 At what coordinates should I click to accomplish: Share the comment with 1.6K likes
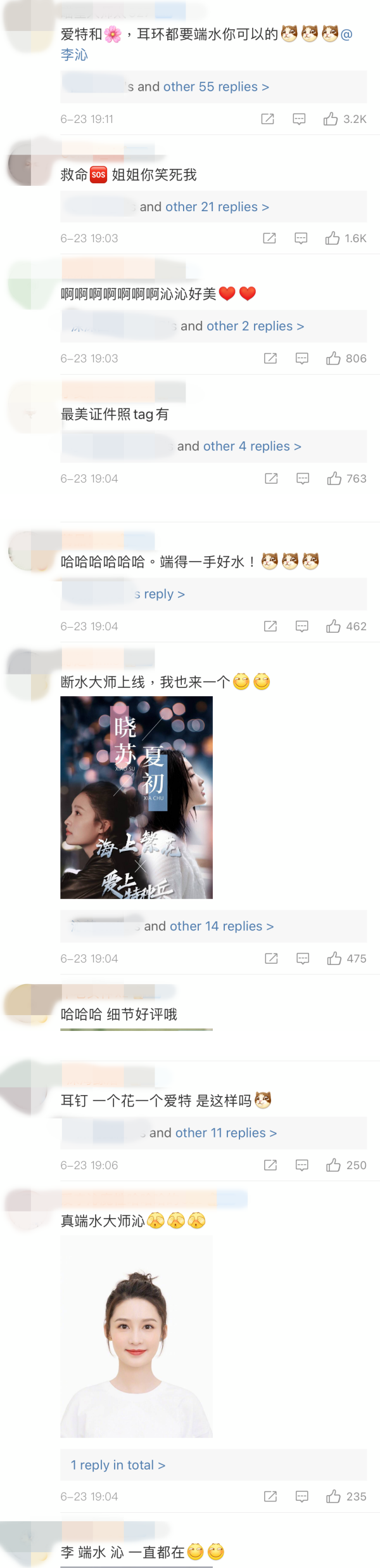(269, 238)
